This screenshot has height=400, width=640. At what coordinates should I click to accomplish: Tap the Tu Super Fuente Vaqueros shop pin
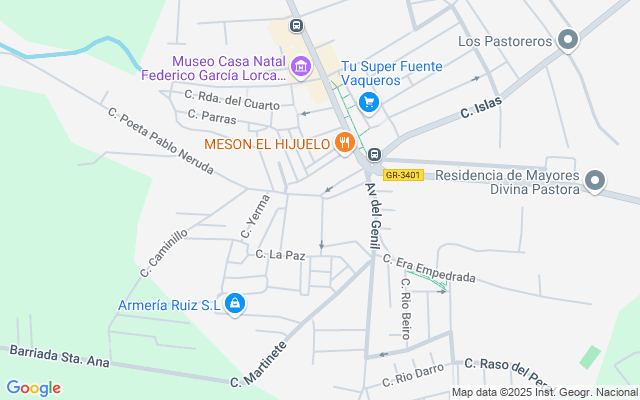click(369, 101)
